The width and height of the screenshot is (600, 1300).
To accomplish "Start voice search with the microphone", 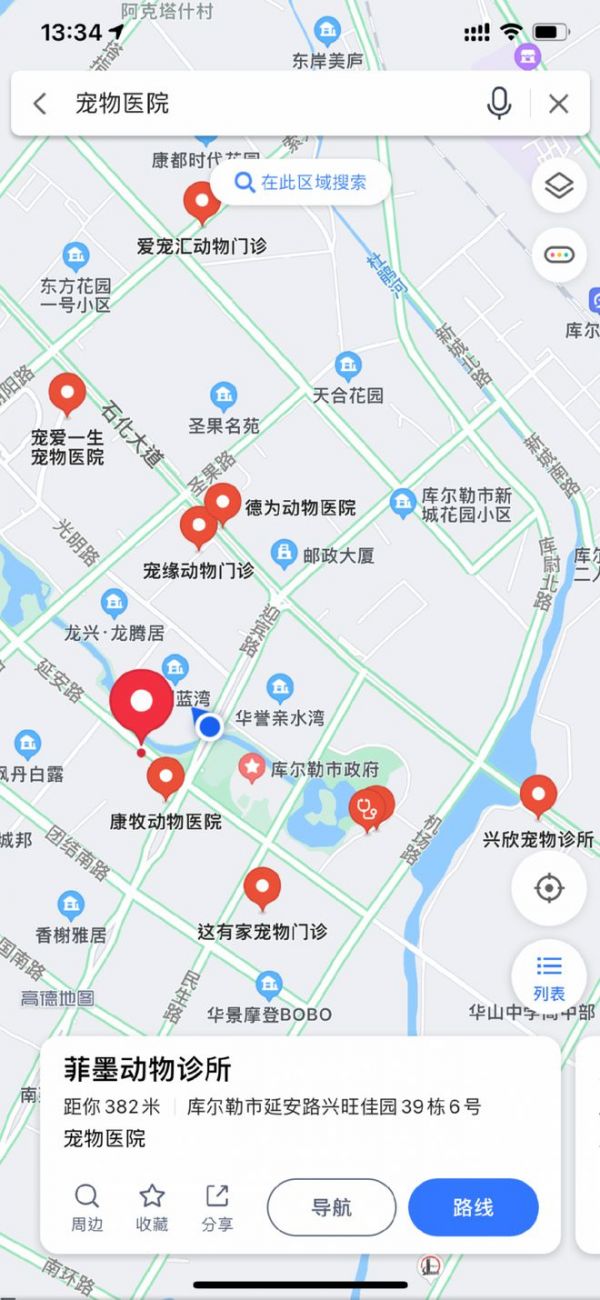I will 499,103.
